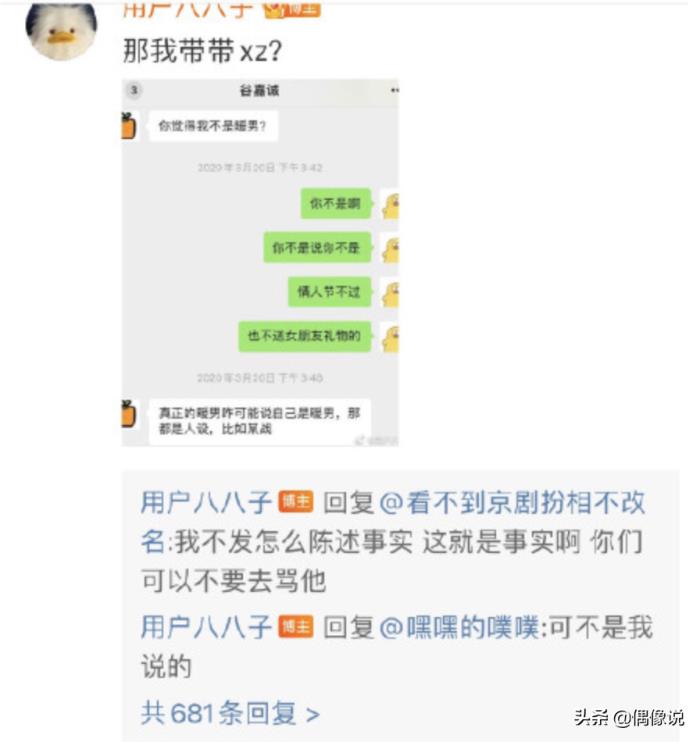The image size is (700, 742).
Task: Open 用户八八子 in the reply to @看不到京剧扮相不改名
Action: point(206,502)
